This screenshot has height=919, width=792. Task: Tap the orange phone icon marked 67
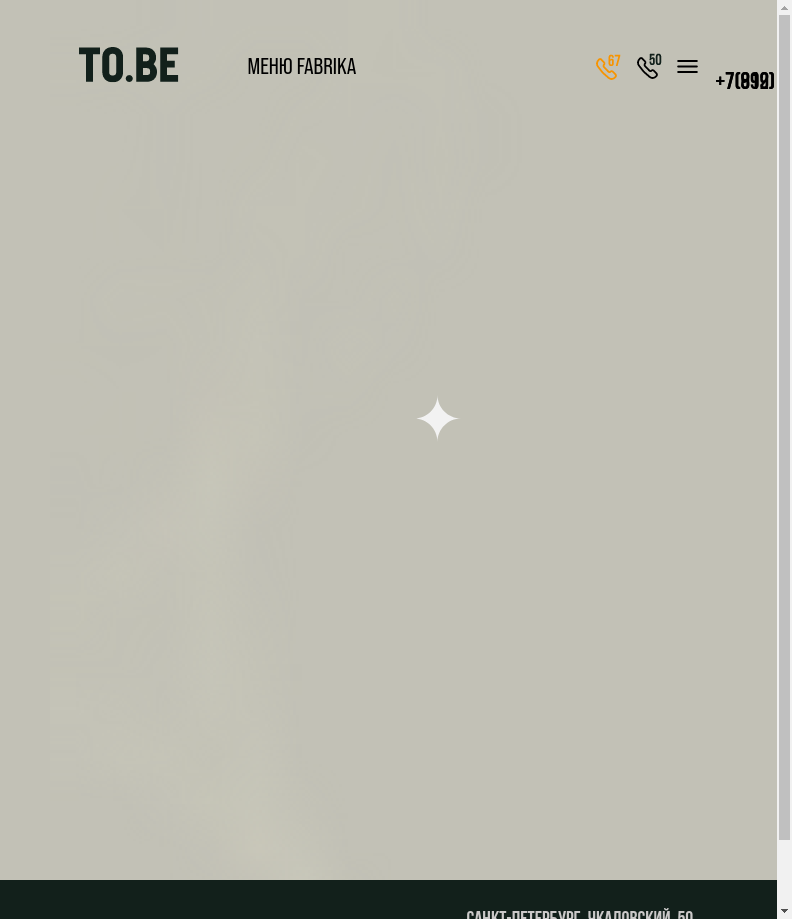pyautogui.click(x=608, y=67)
